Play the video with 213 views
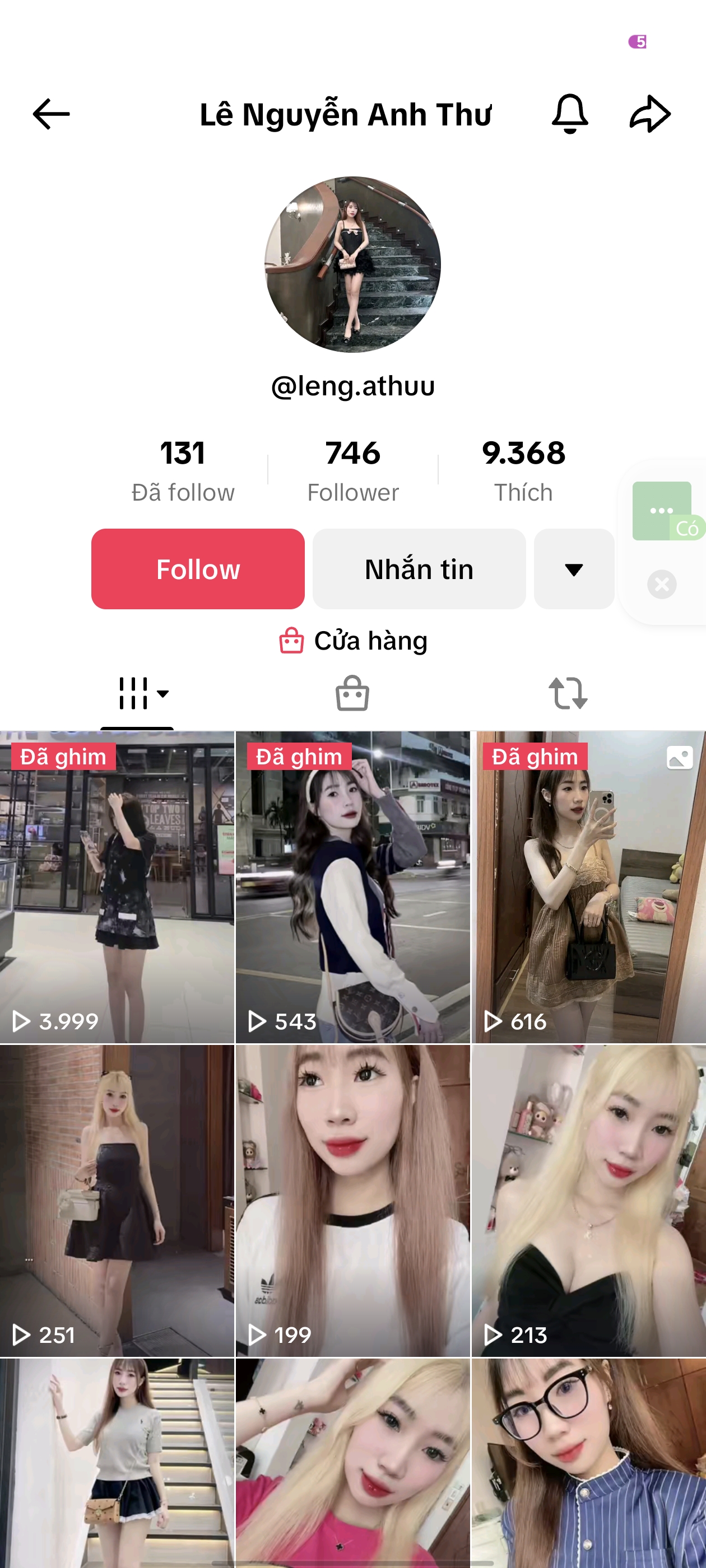Viewport: 706px width, 1568px height. (588, 1200)
